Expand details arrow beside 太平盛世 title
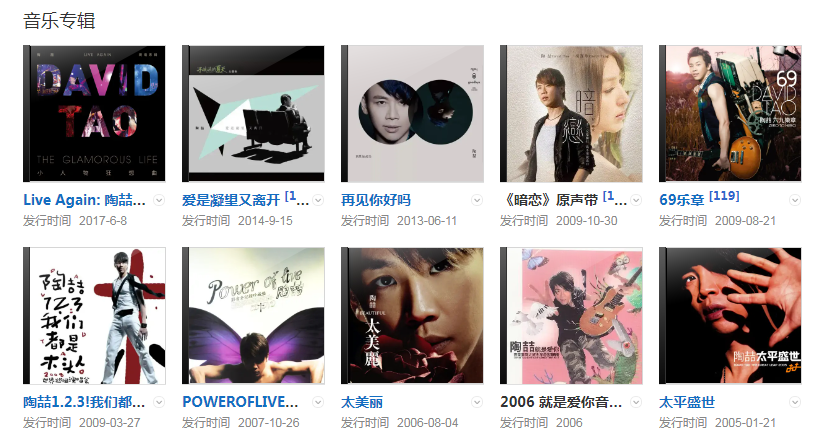The height and width of the screenshot is (438, 821). (795, 402)
